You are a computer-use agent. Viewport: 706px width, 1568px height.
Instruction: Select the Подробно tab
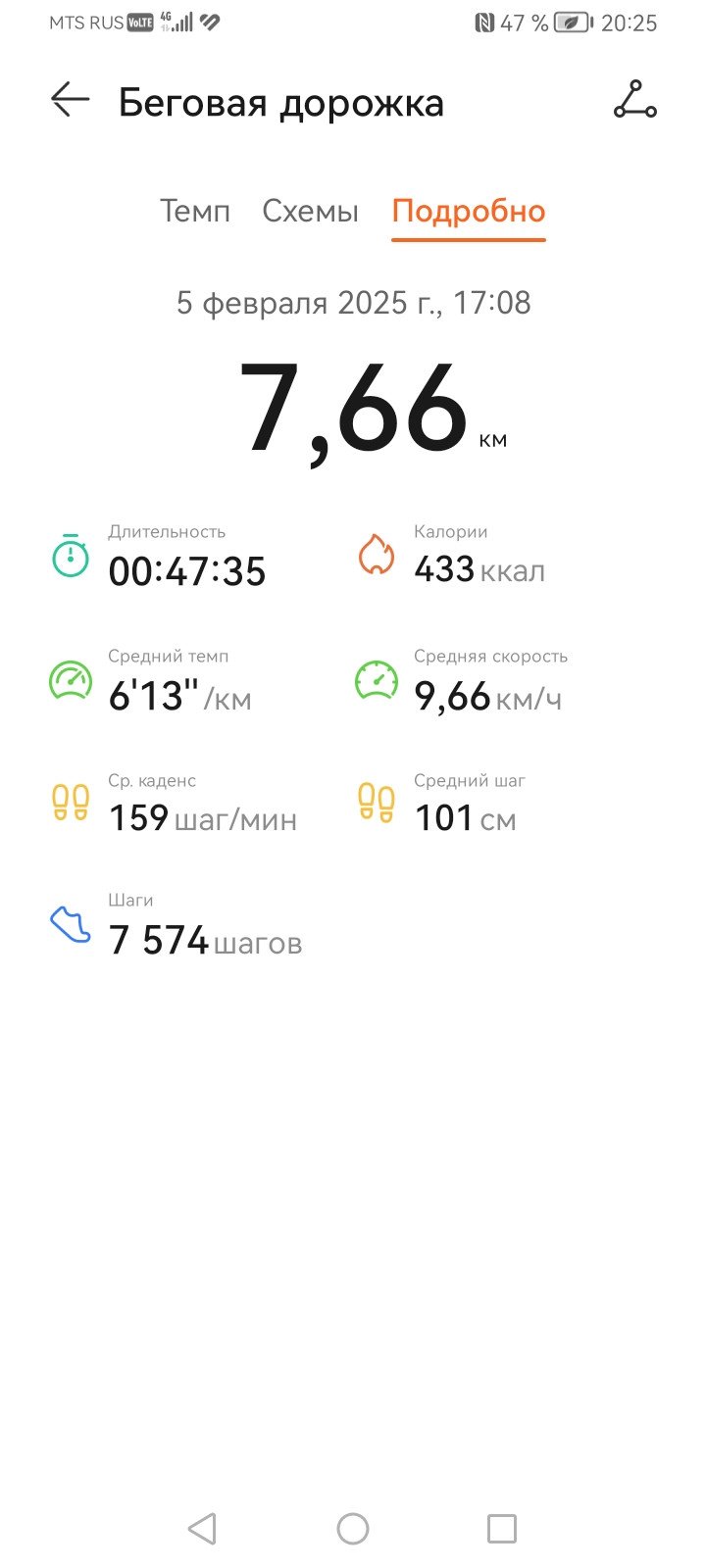469,212
